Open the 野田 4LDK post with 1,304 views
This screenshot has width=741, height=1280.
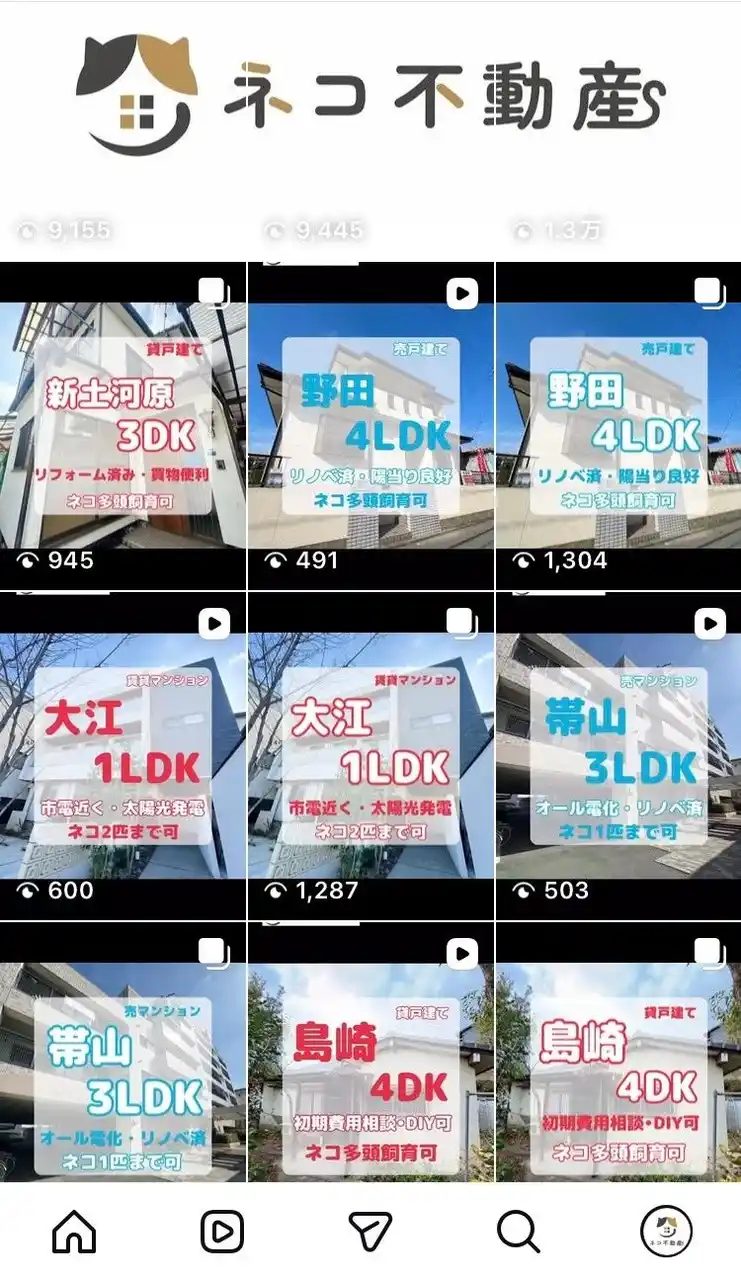click(x=618, y=425)
